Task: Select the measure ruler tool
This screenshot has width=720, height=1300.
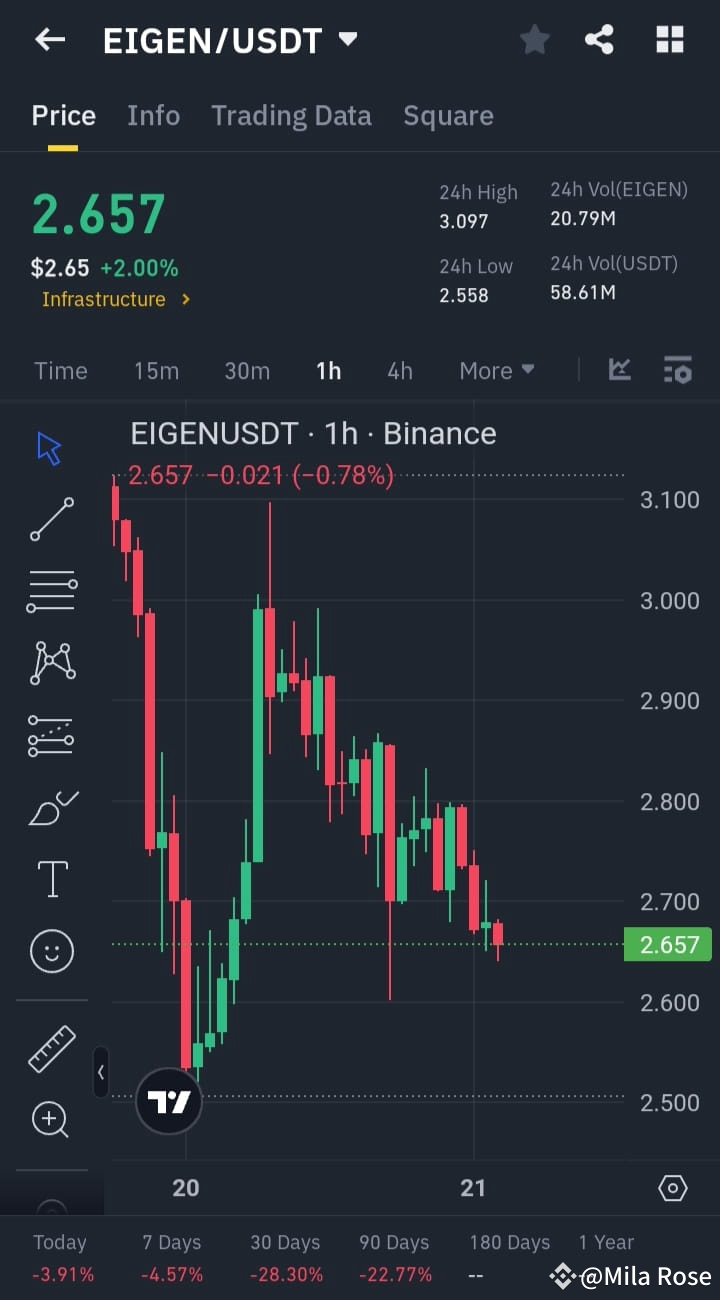Action: tap(50, 1049)
